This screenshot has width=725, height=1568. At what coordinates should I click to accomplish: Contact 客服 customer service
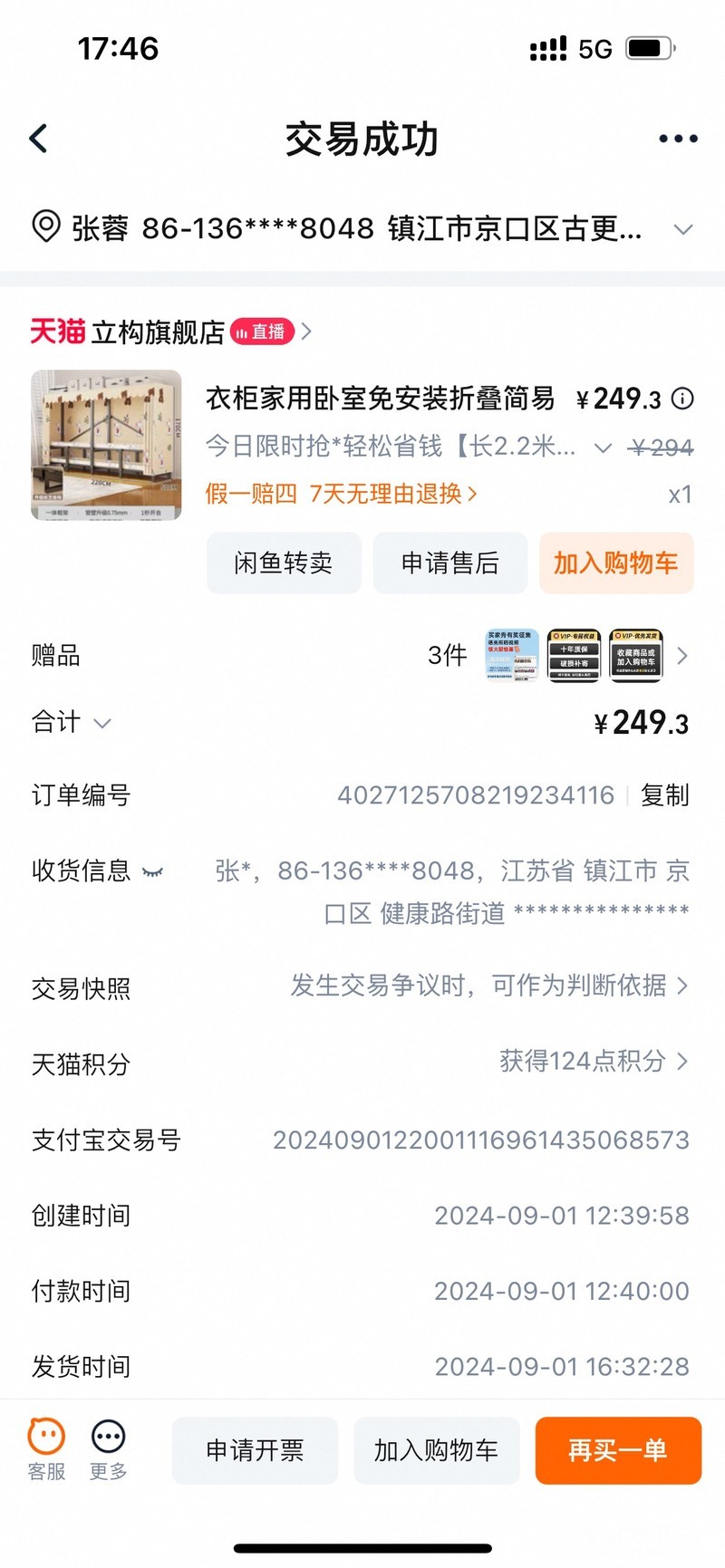[x=46, y=1449]
